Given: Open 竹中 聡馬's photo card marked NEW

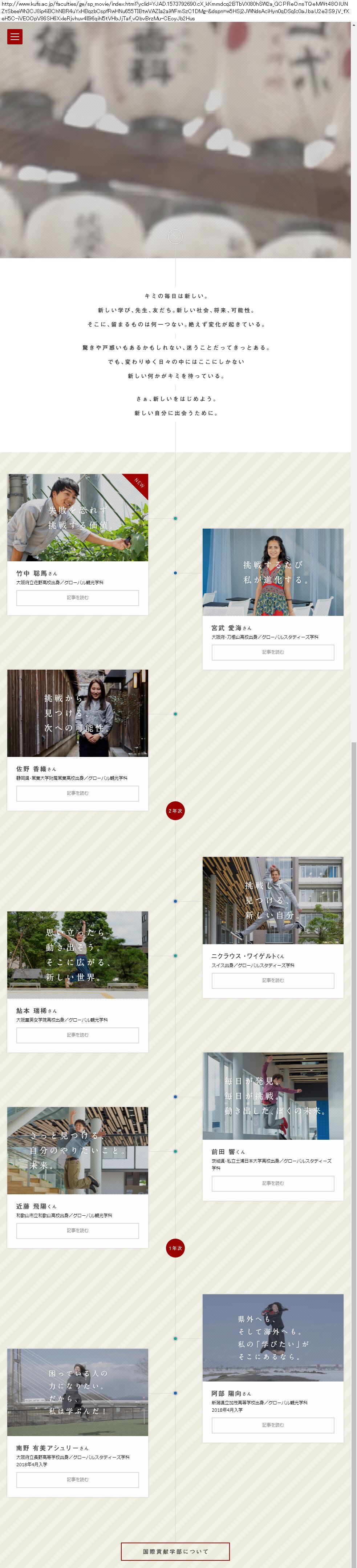Looking at the screenshot, I should pos(77,517).
